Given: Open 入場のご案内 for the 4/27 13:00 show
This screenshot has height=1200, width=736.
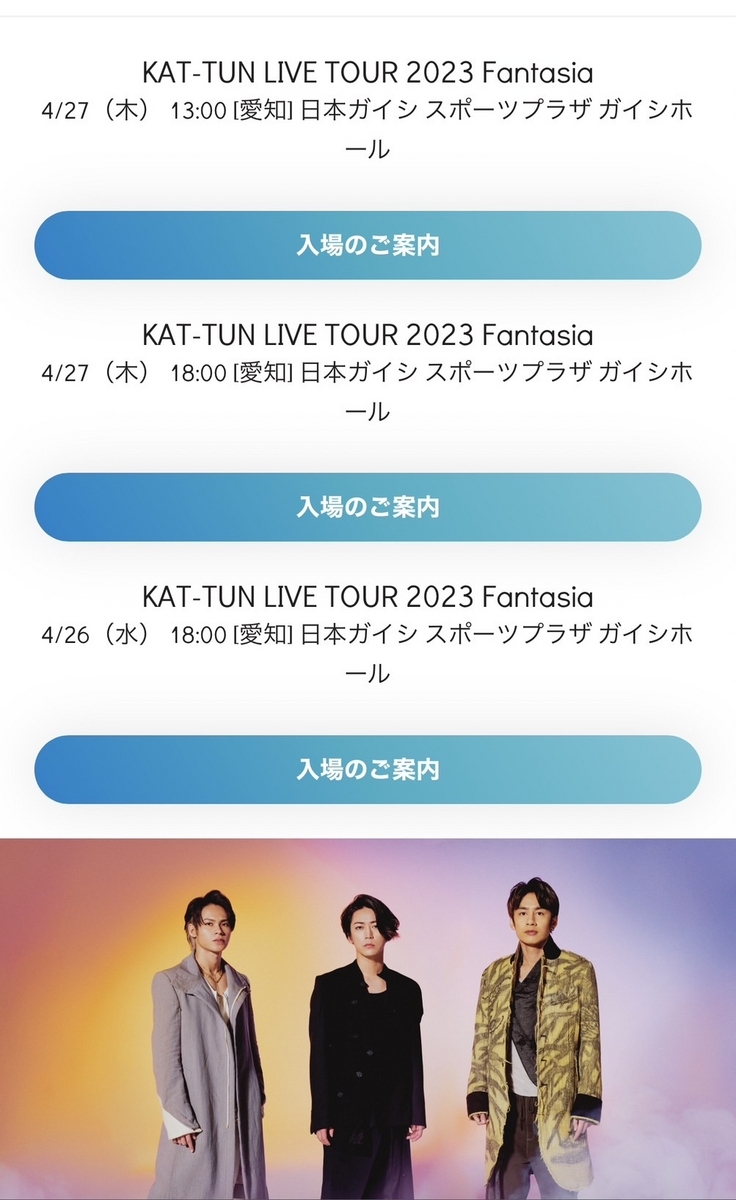Looking at the screenshot, I should pos(368,245).
